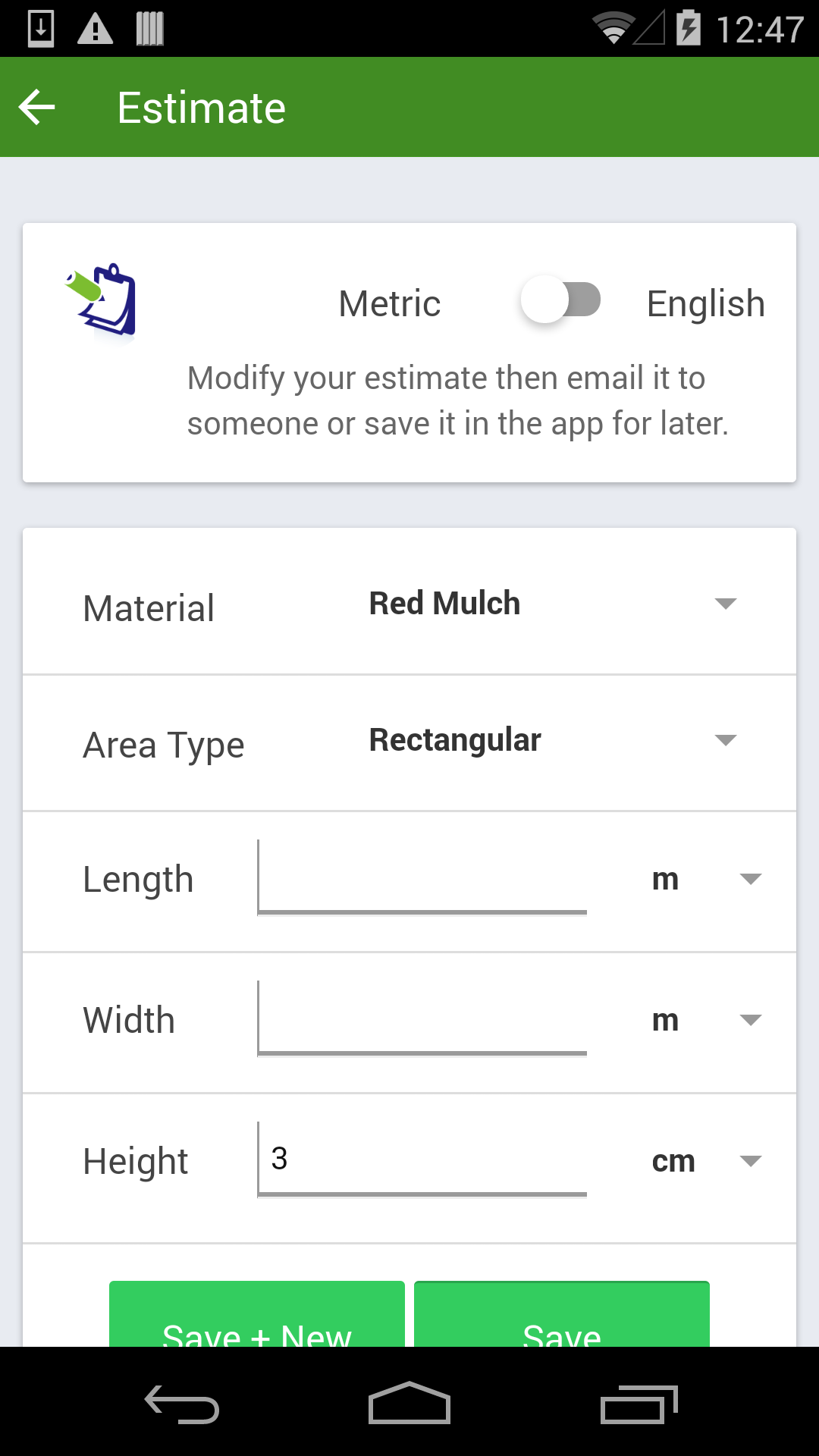Expand the Length unit selector
The width and height of the screenshot is (819, 1456).
coord(750,880)
